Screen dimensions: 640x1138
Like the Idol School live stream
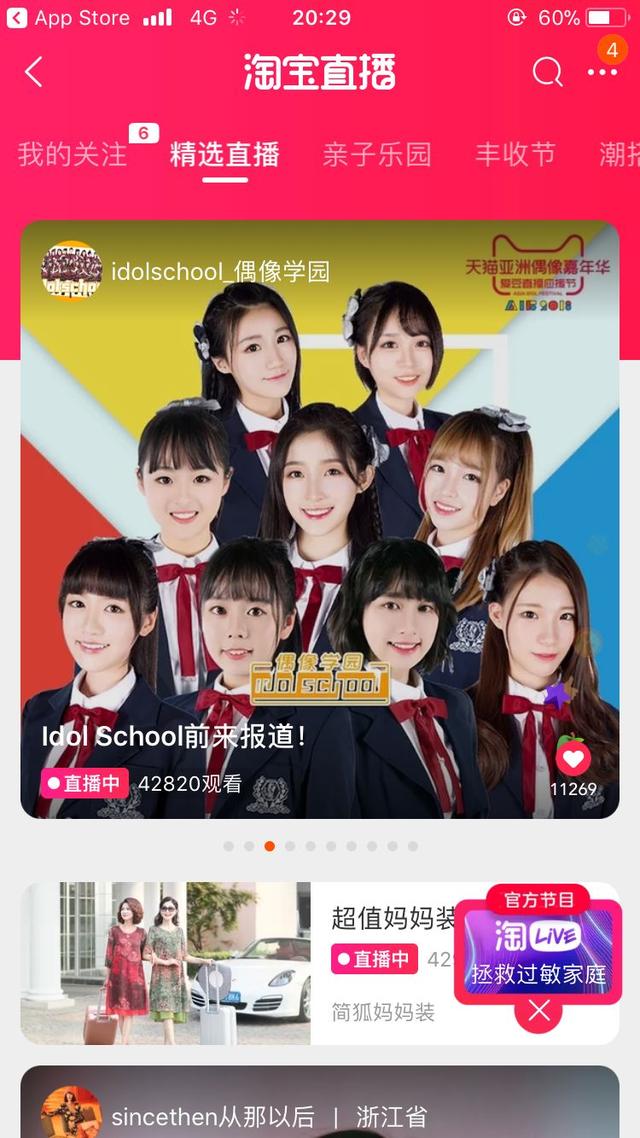[573, 759]
